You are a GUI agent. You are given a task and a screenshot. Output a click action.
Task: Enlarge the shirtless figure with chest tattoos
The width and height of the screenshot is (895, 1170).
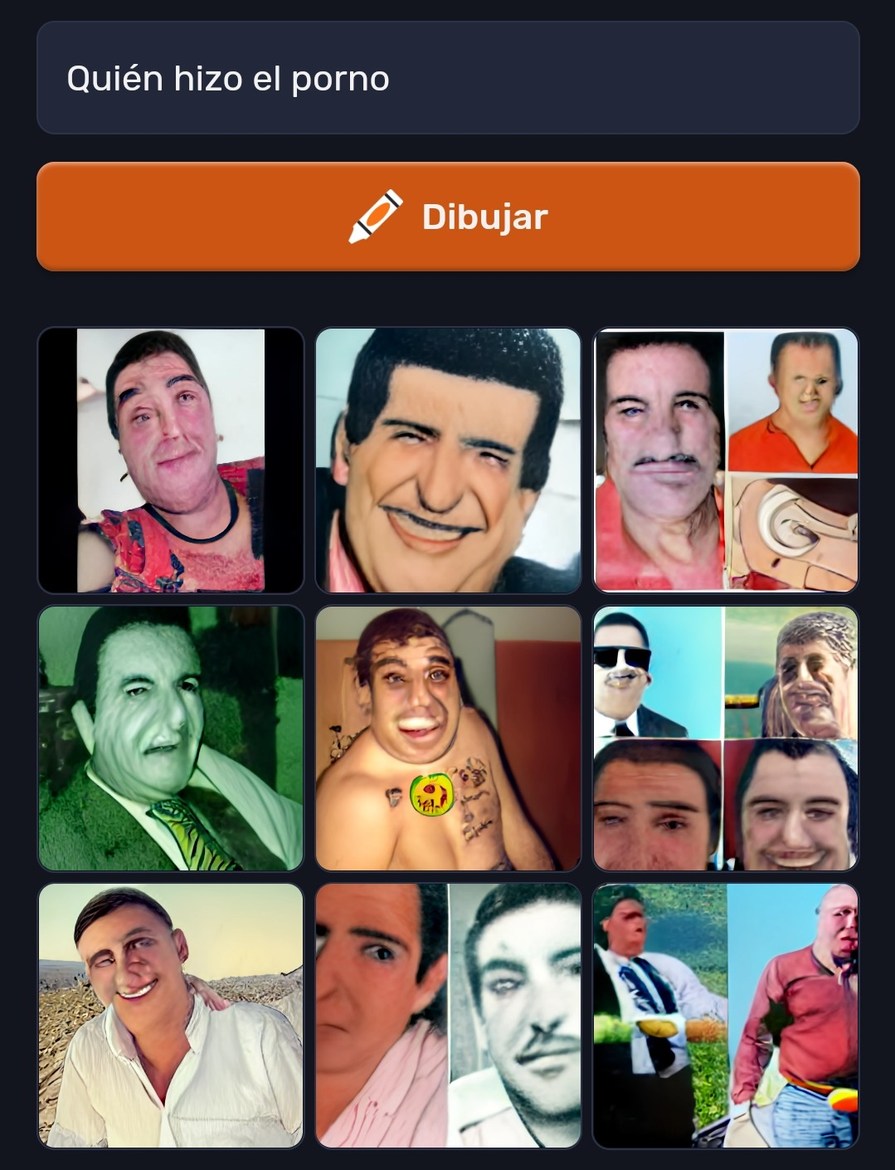[x=448, y=738]
